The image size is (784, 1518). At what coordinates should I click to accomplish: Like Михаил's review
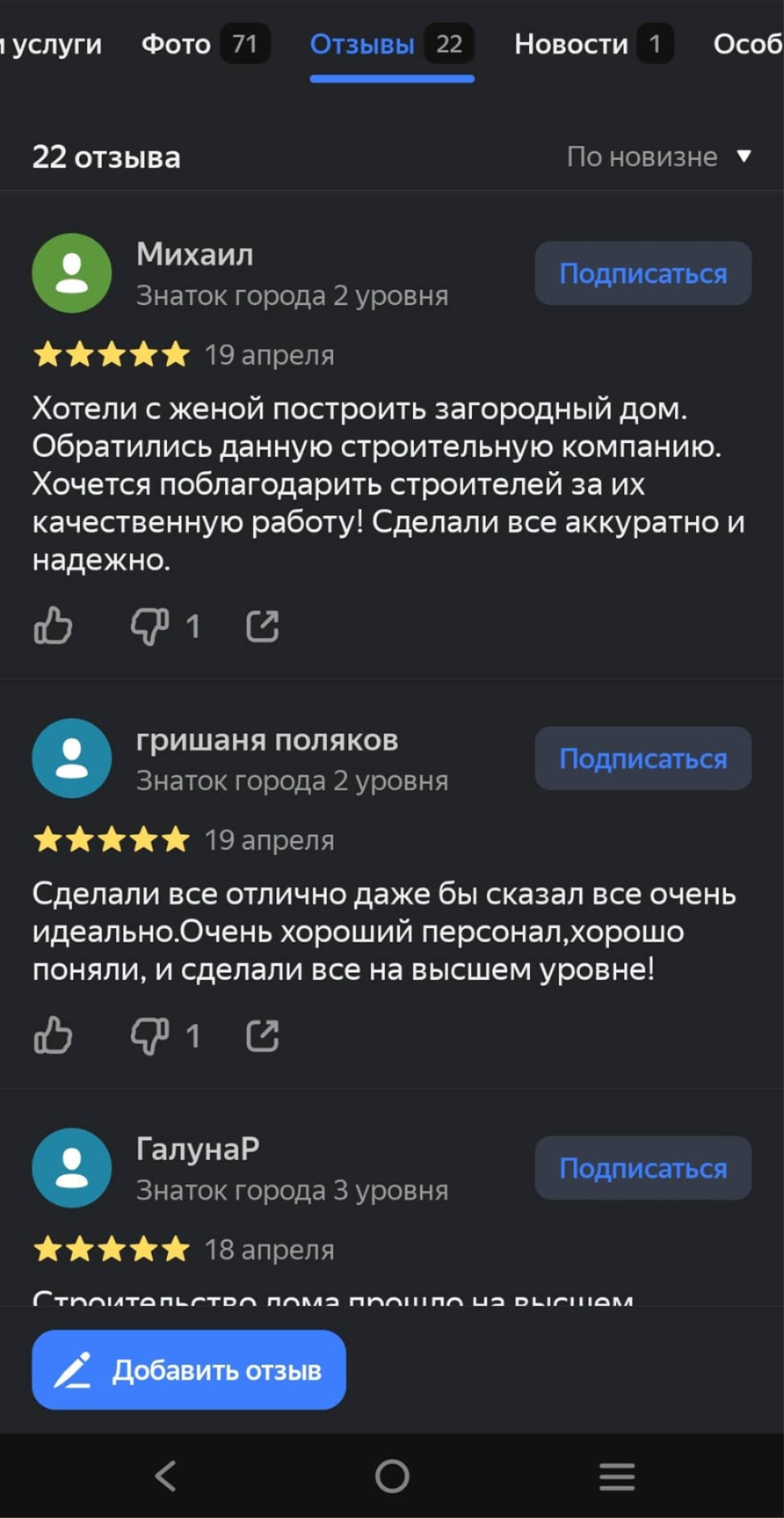pyautogui.click(x=53, y=626)
